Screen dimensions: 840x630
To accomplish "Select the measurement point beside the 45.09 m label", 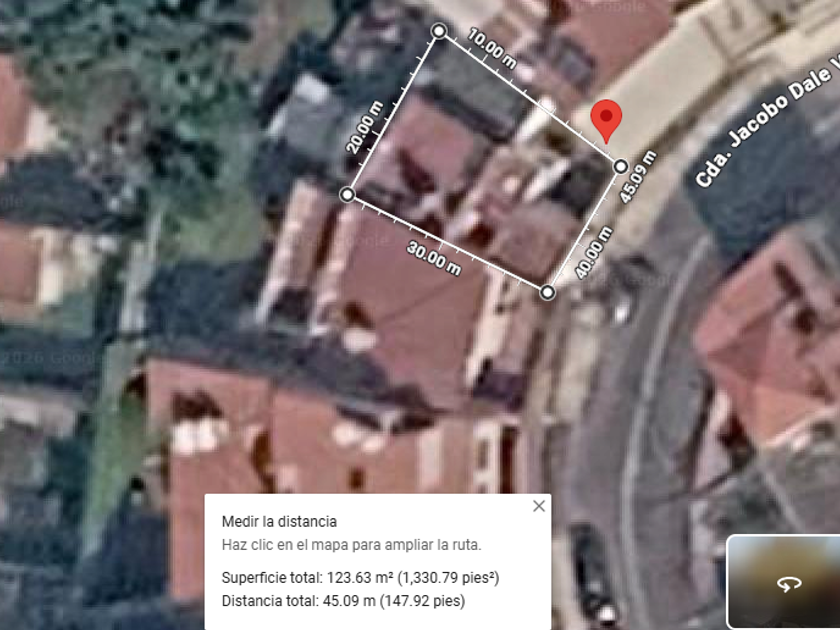I will 621,166.
